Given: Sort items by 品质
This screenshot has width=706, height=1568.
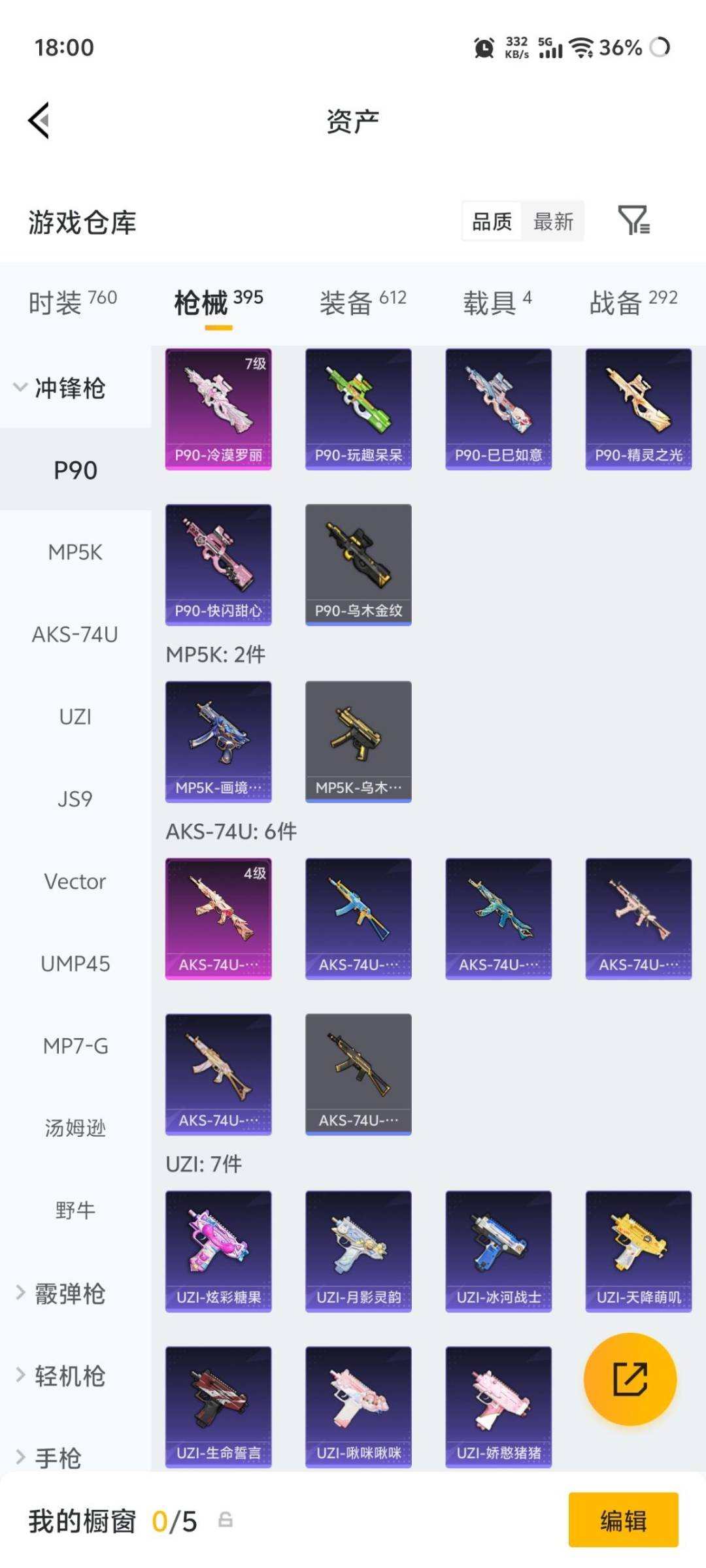Looking at the screenshot, I should pos(492,221).
